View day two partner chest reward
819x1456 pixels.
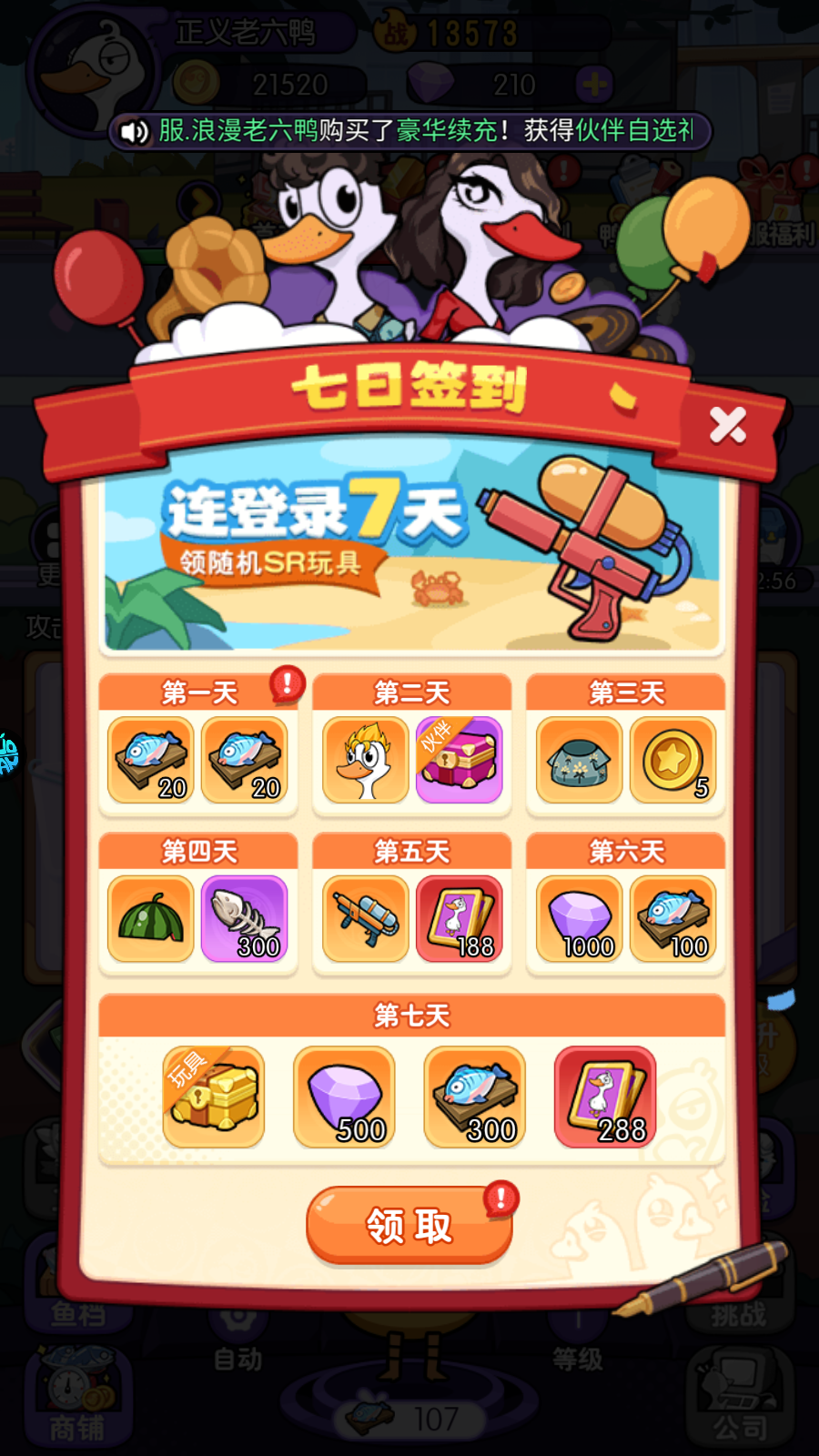tap(460, 760)
